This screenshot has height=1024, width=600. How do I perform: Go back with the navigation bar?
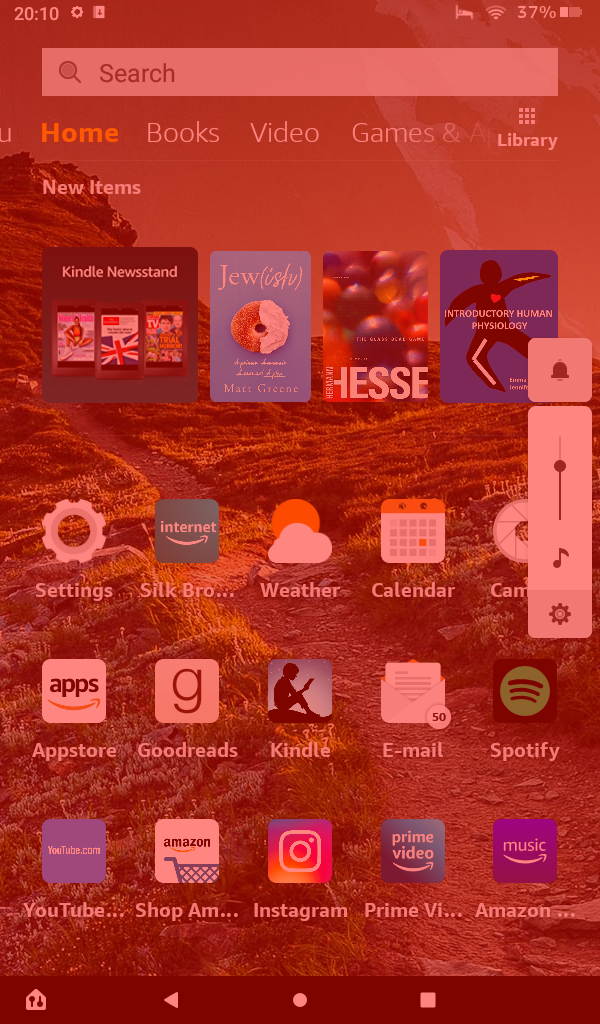pos(171,999)
